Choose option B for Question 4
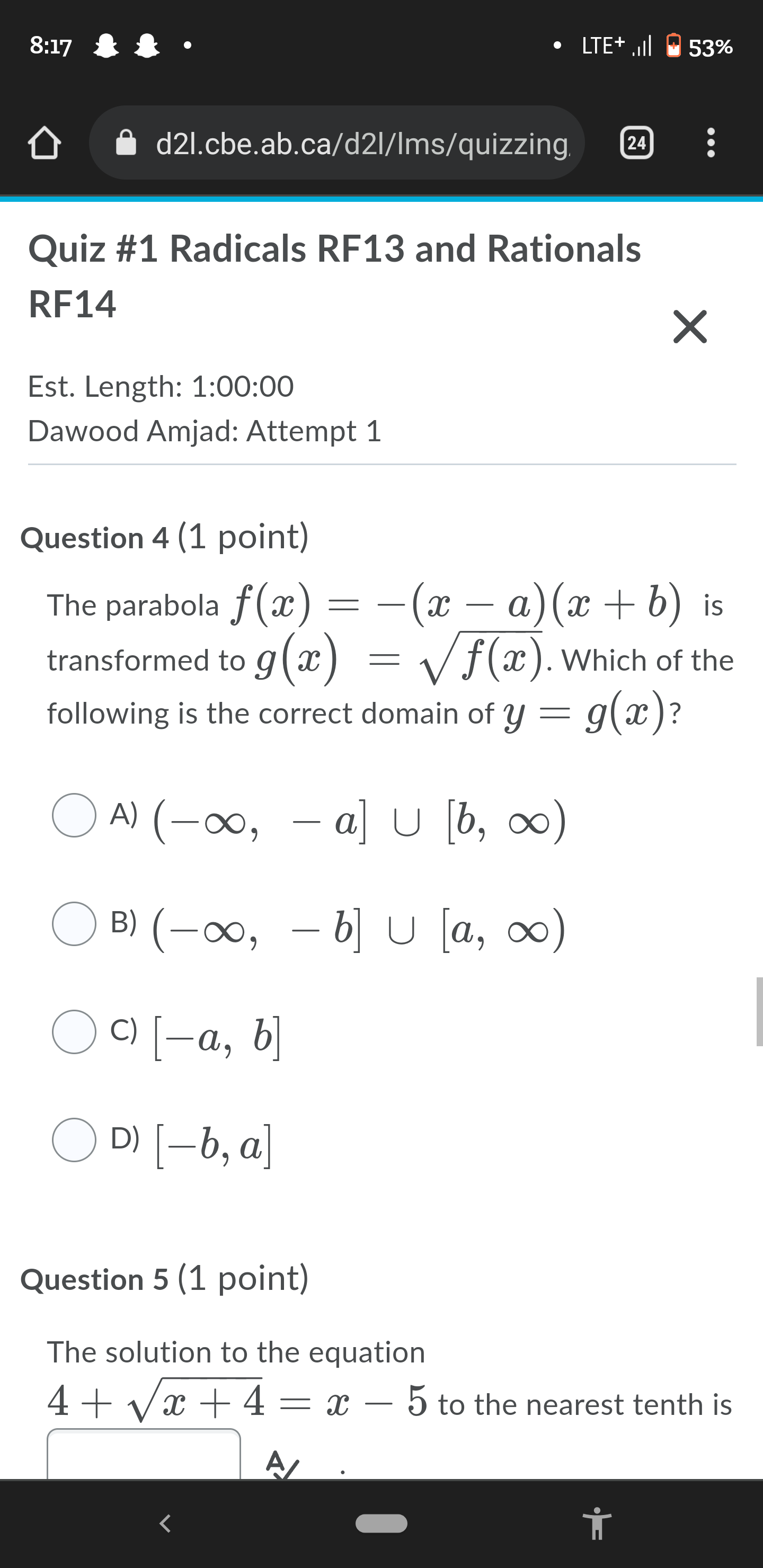Viewport: 763px width, 1568px height. 74,923
